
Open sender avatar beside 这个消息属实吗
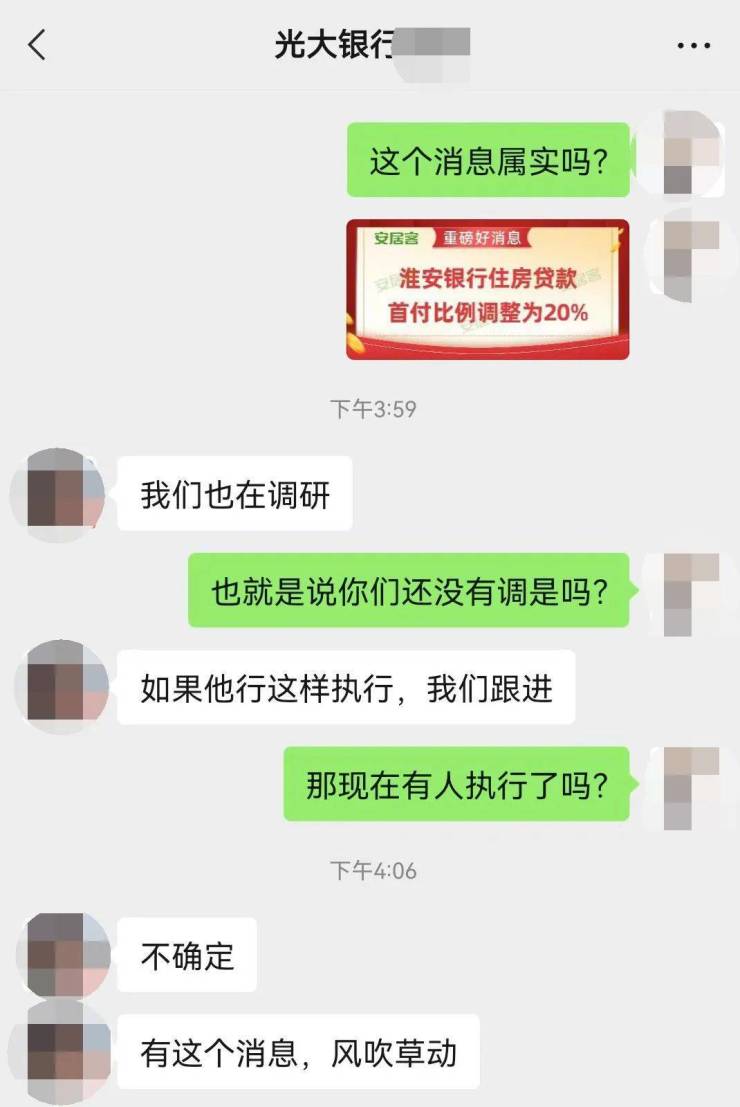pyautogui.click(x=690, y=155)
